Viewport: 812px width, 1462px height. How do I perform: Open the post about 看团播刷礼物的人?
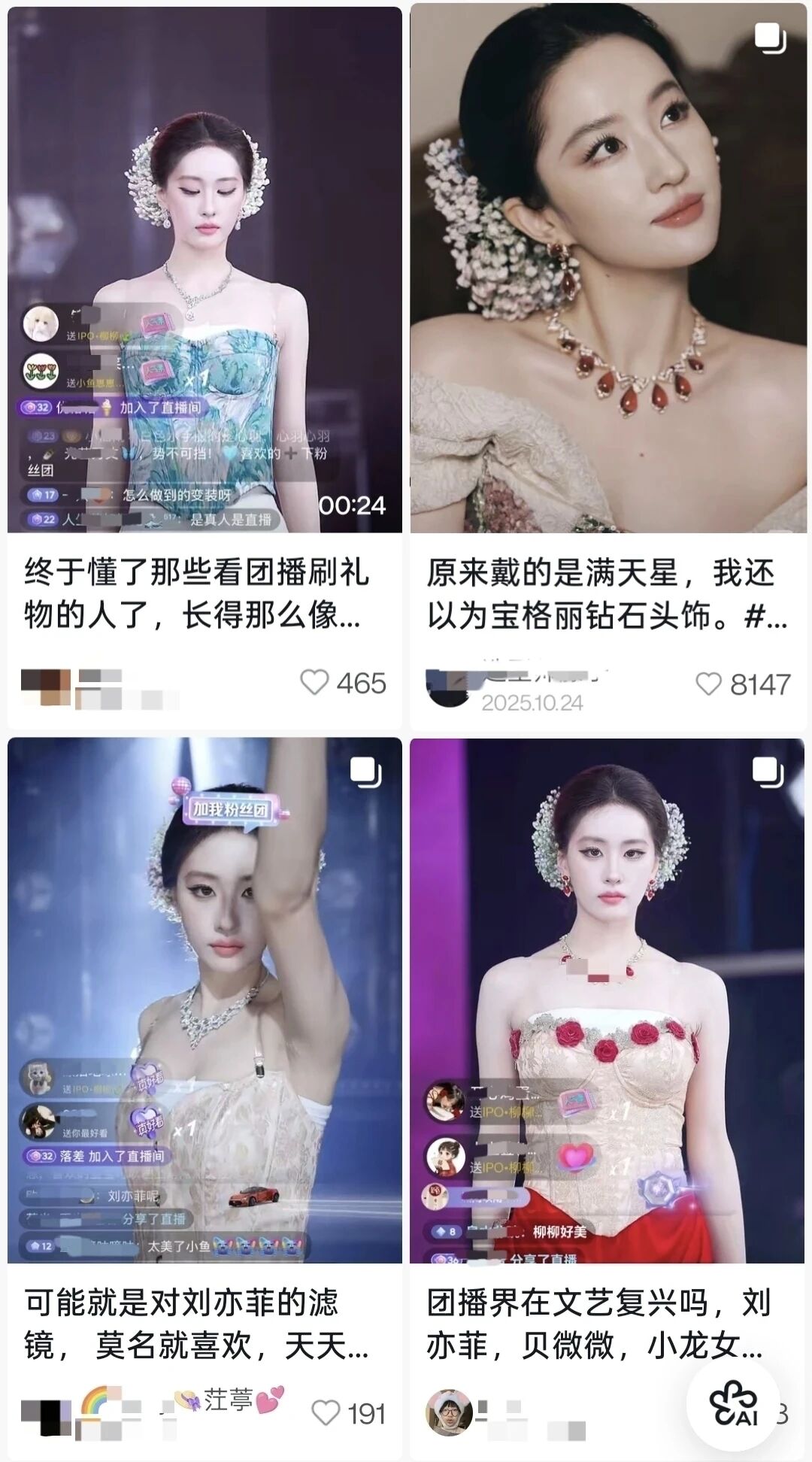(205, 271)
